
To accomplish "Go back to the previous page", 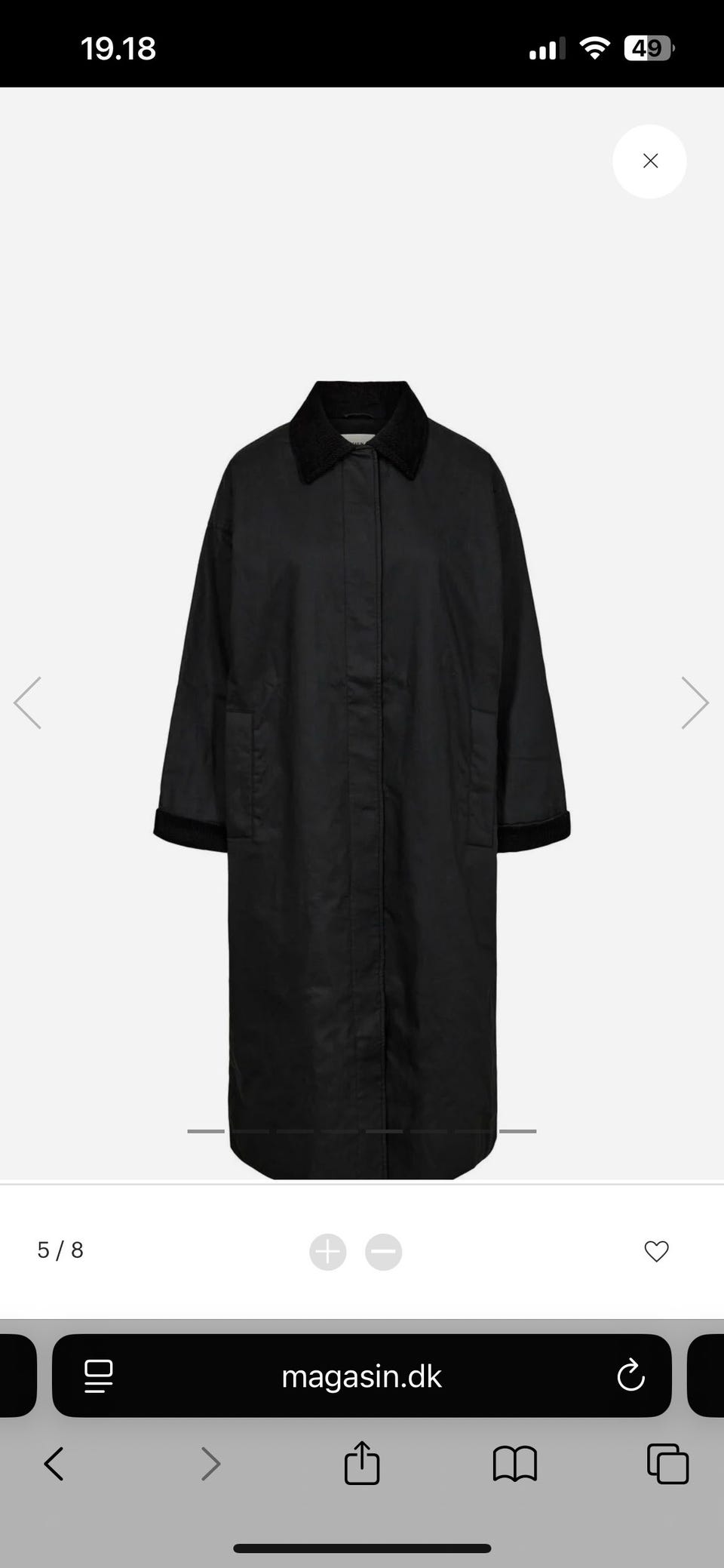I will point(54,1464).
